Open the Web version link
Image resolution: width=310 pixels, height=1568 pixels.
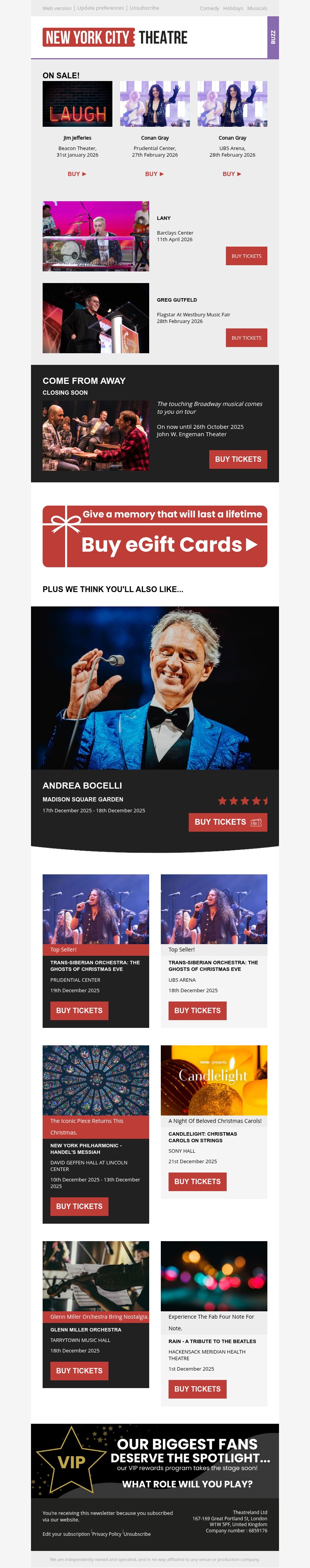tap(57, 8)
